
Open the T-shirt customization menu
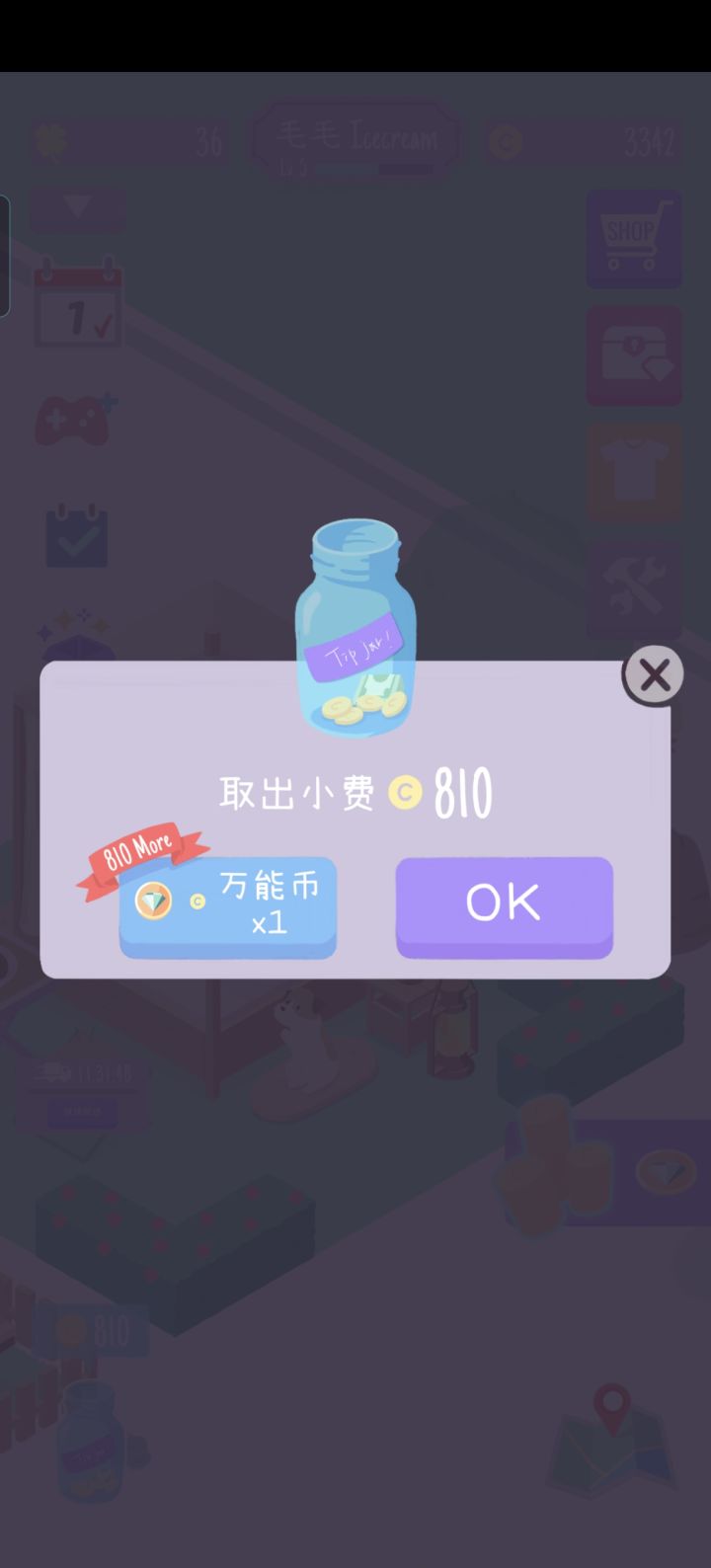pyautogui.click(x=633, y=471)
